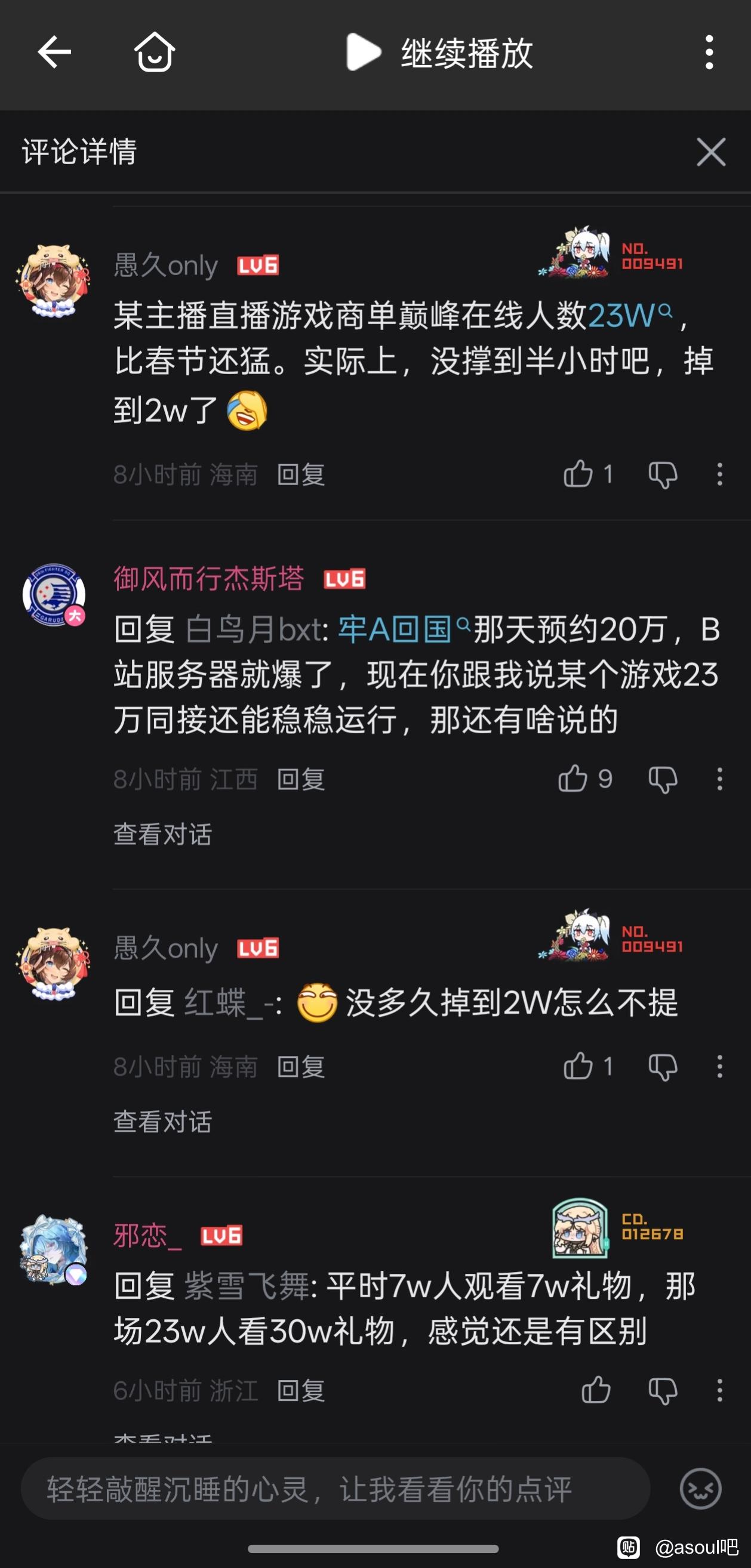Tap 继续播放 to resume the video
The image size is (751, 1568).
pos(440,53)
